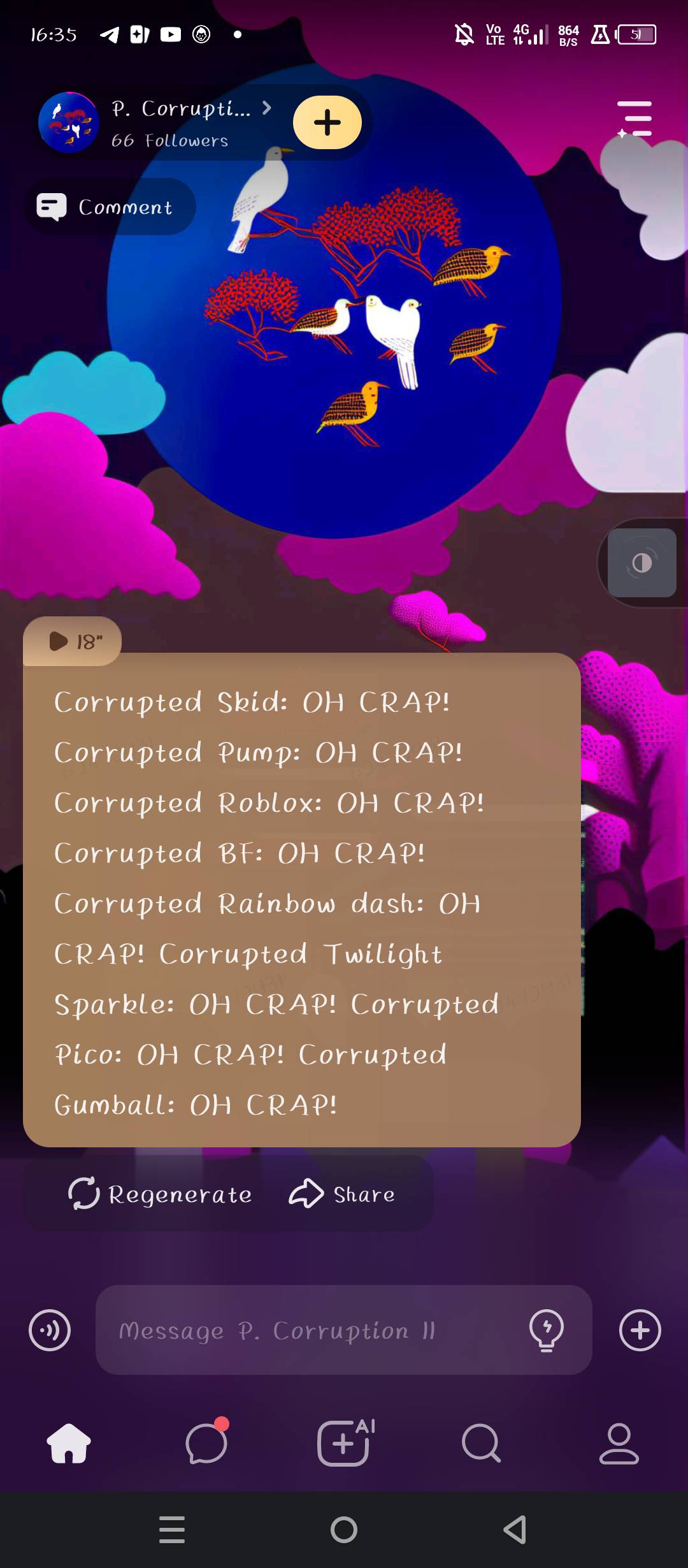Go to the Home tab
The height and width of the screenshot is (1568, 688).
[x=69, y=1443]
